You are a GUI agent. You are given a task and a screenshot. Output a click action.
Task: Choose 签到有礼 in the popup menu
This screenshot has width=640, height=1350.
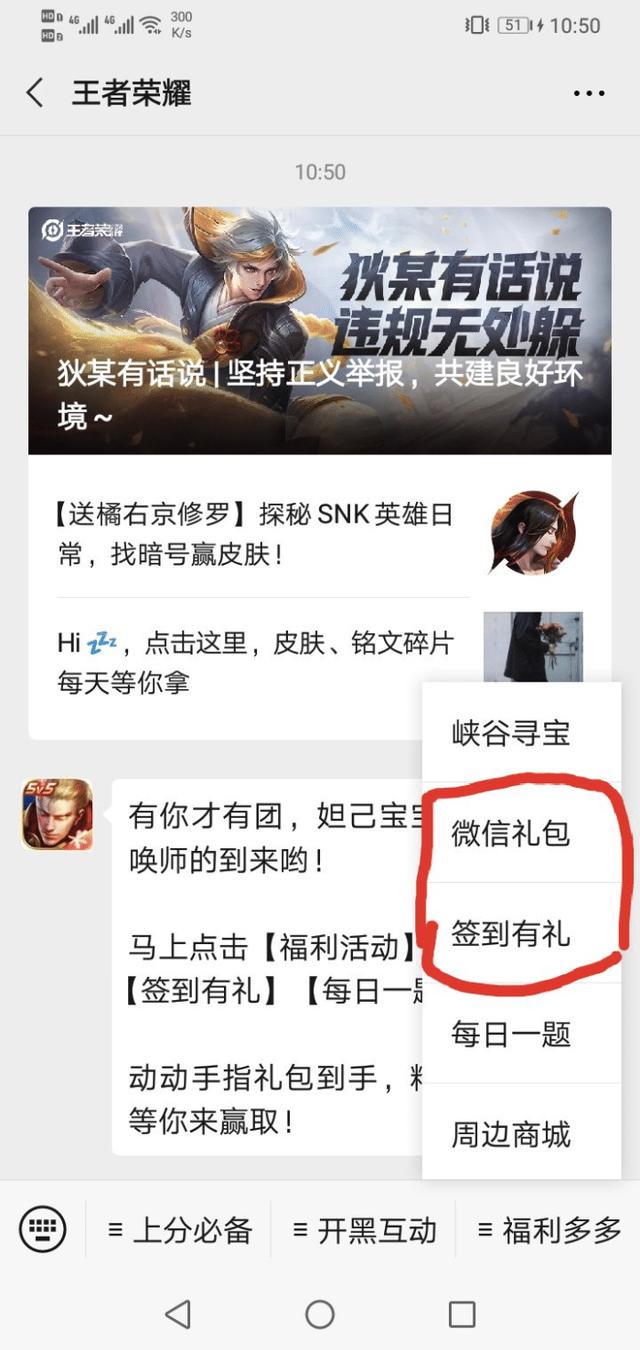point(511,934)
